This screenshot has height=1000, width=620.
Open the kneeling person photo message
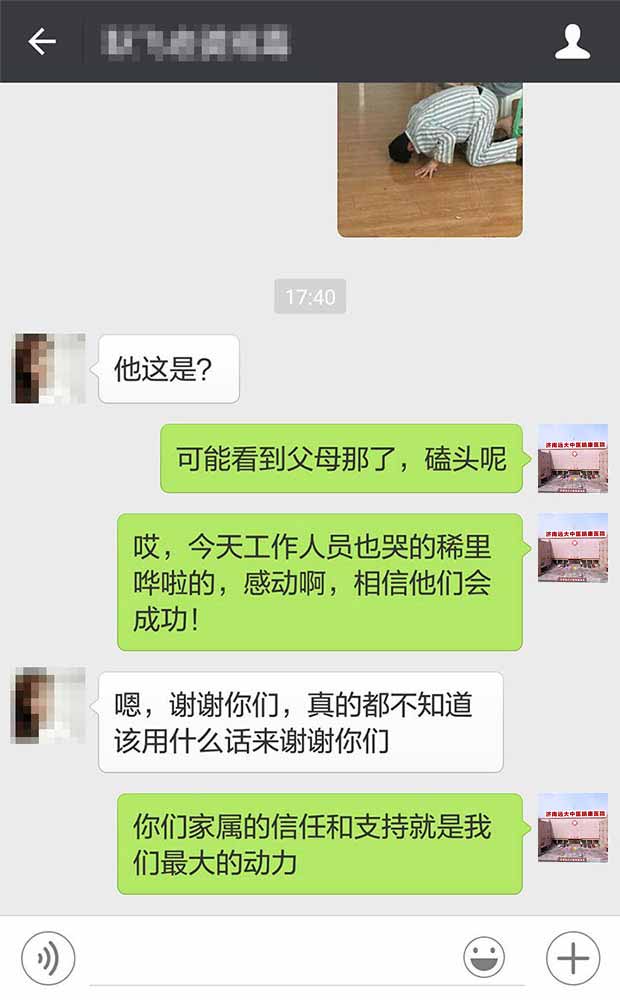click(430, 158)
